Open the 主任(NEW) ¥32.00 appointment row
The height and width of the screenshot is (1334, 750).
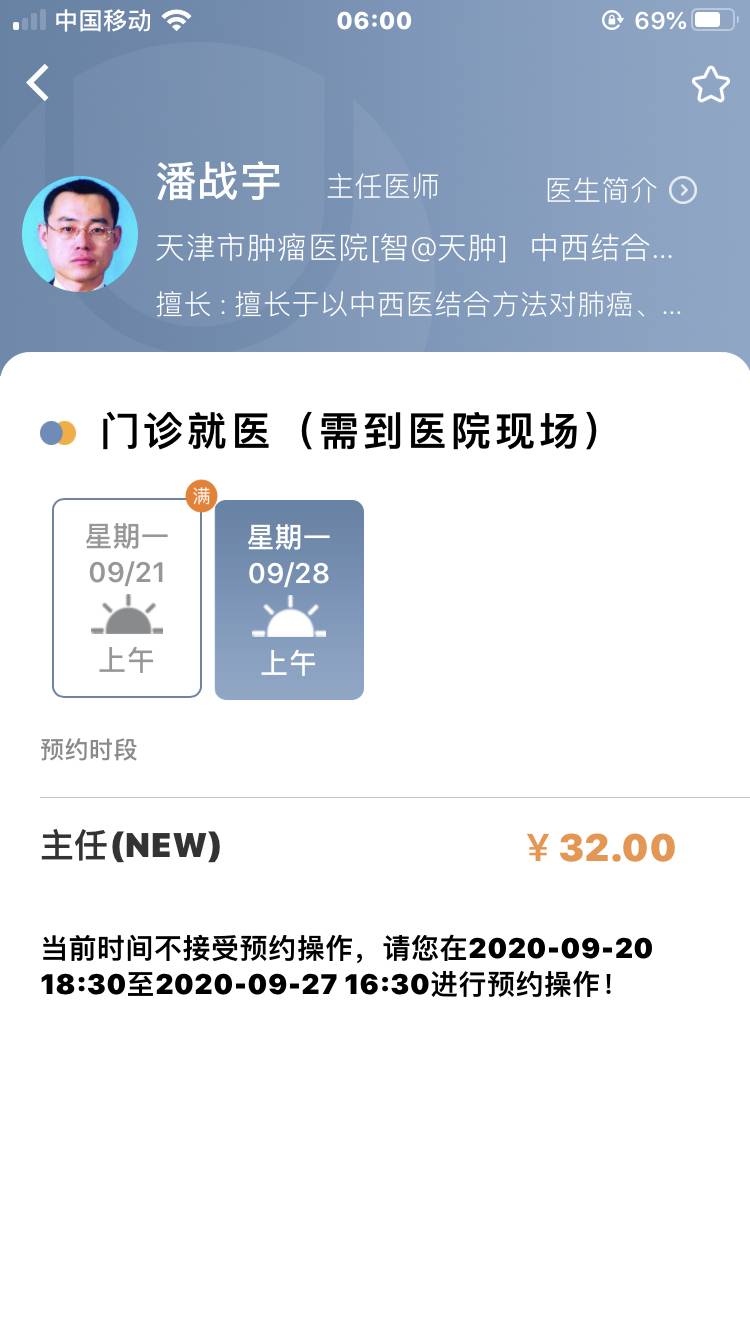click(x=375, y=847)
